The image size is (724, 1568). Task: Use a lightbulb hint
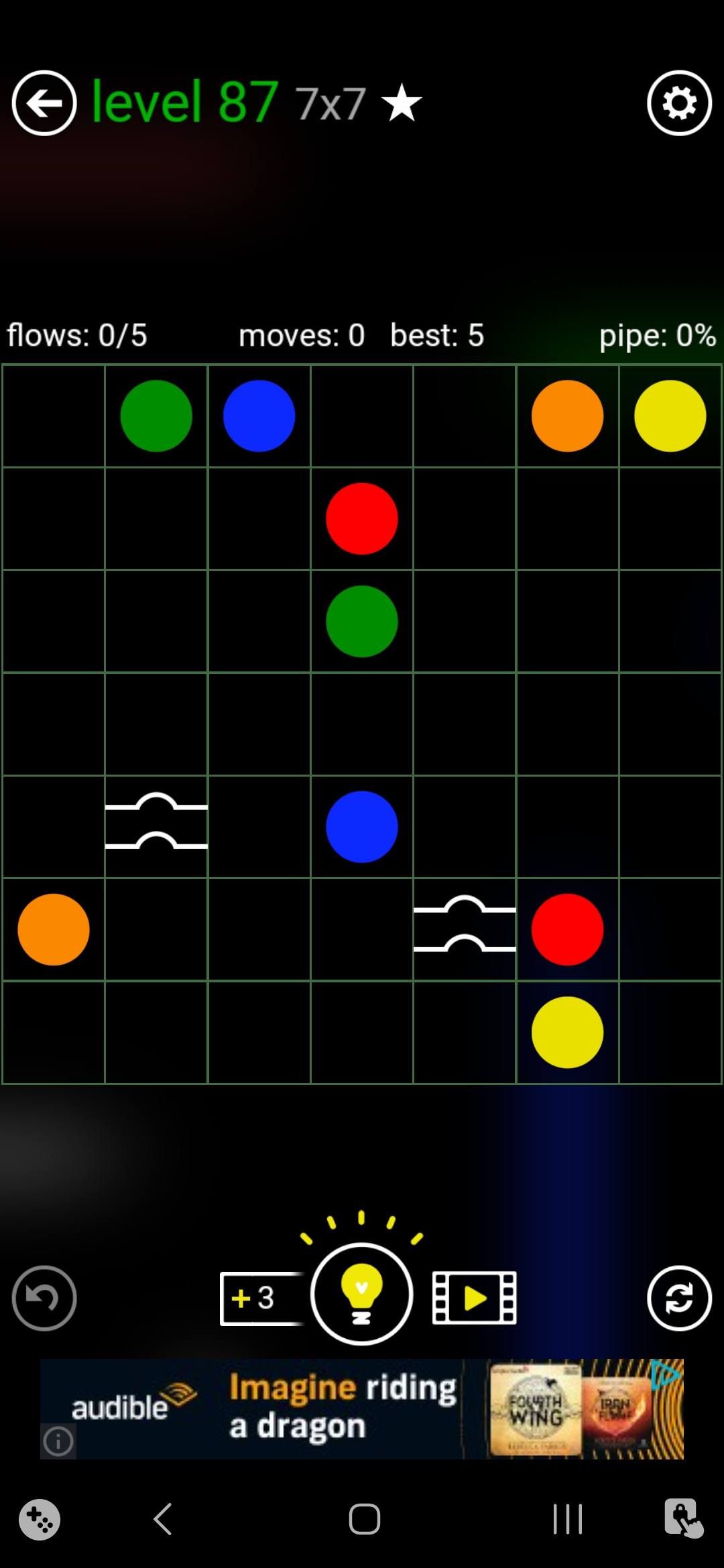362,1294
